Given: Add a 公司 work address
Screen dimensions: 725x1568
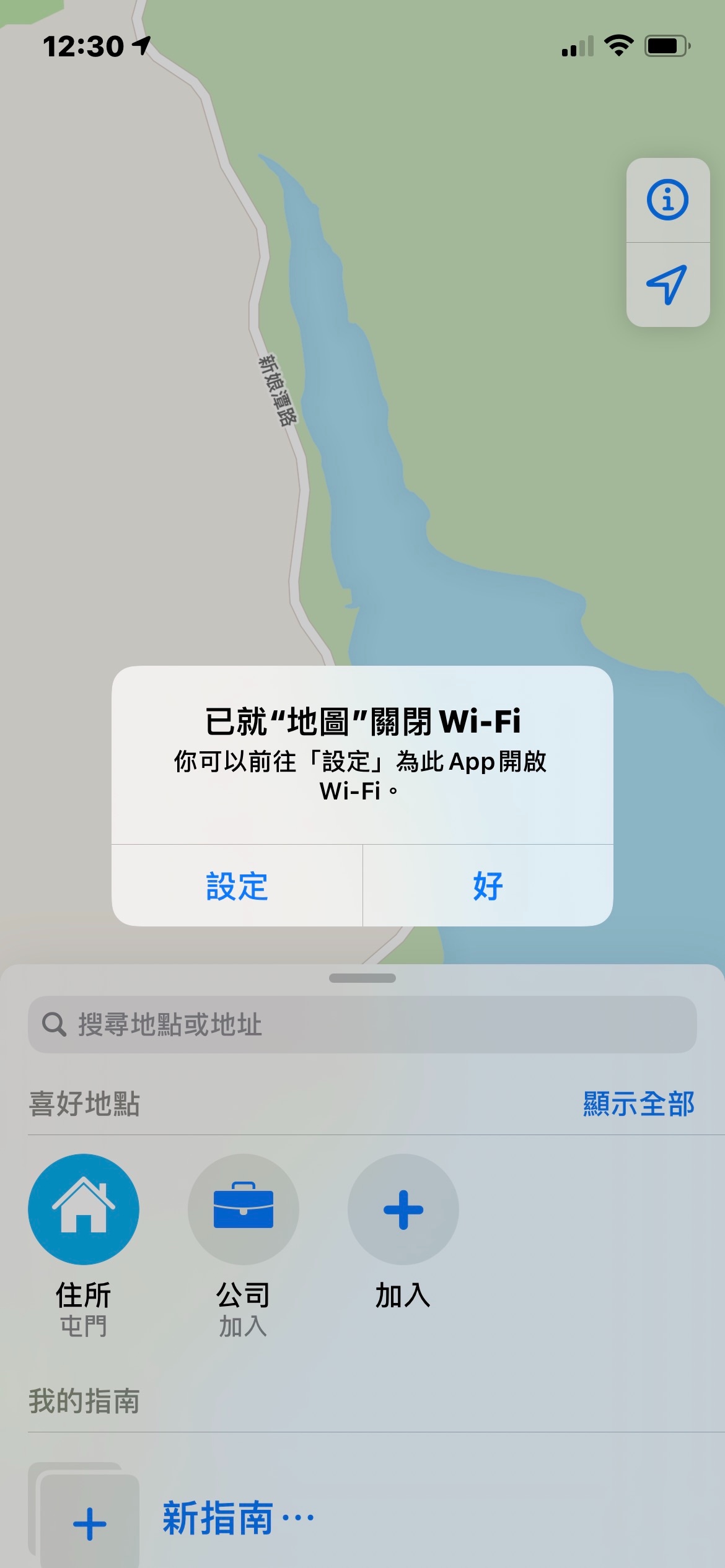Looking at the screenshot, I should click(x=243, y=1209).
